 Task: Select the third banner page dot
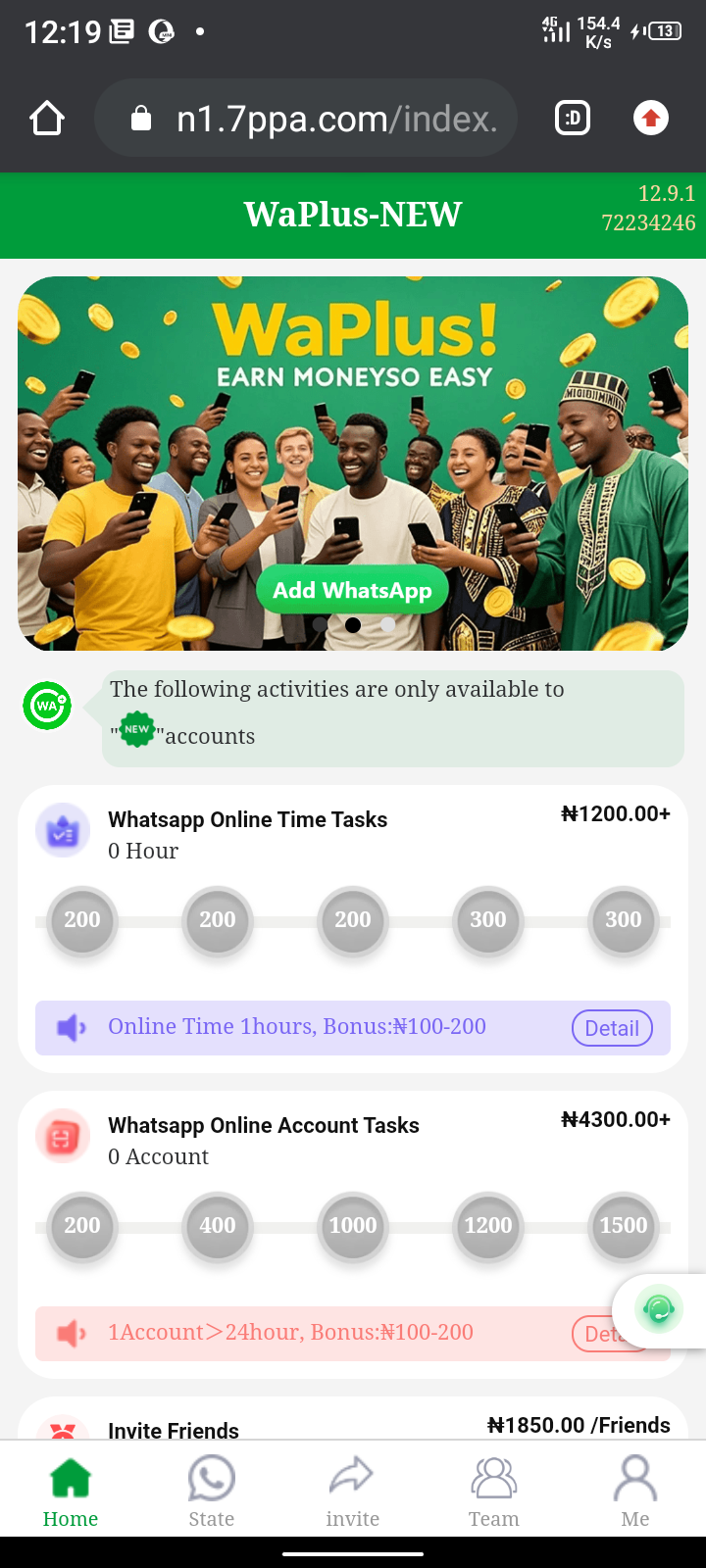387,624
